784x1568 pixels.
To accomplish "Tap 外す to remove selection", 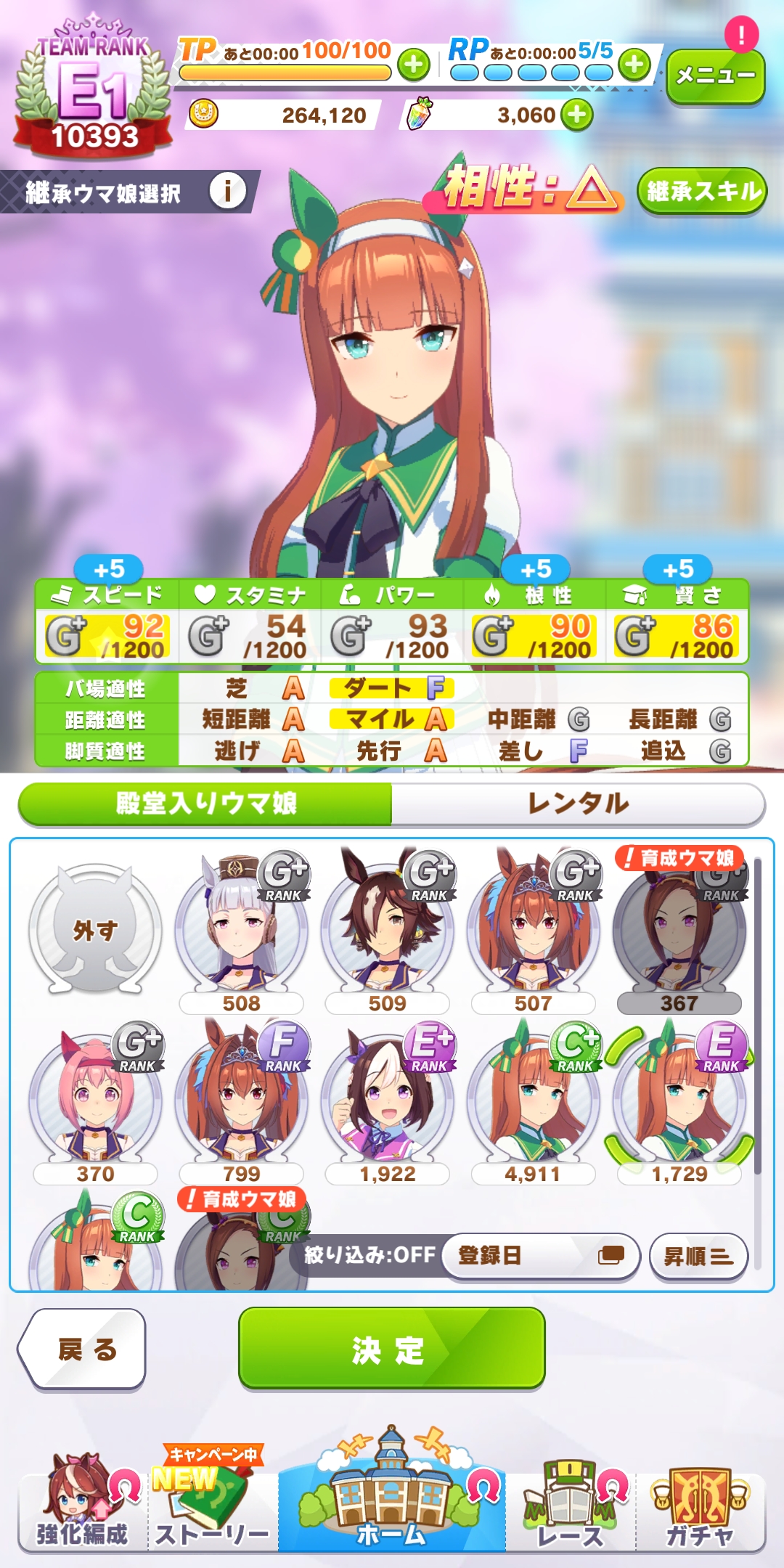I will coord(95,931).
